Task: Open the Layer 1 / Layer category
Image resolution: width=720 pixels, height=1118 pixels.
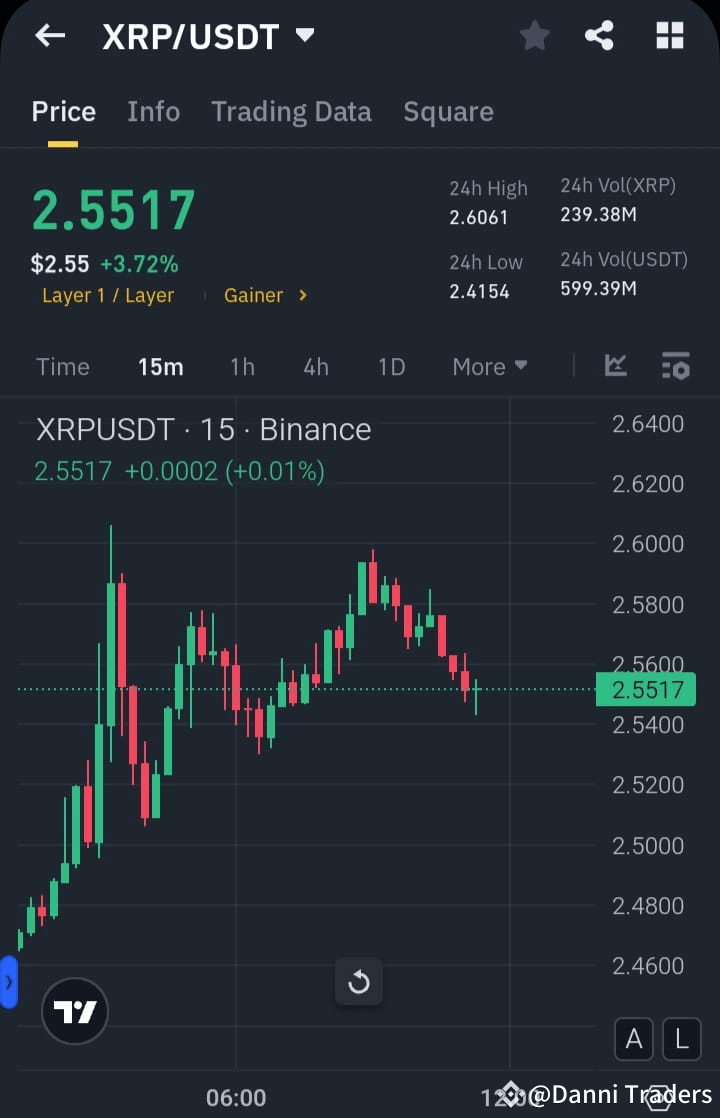Action: (108, 295)
